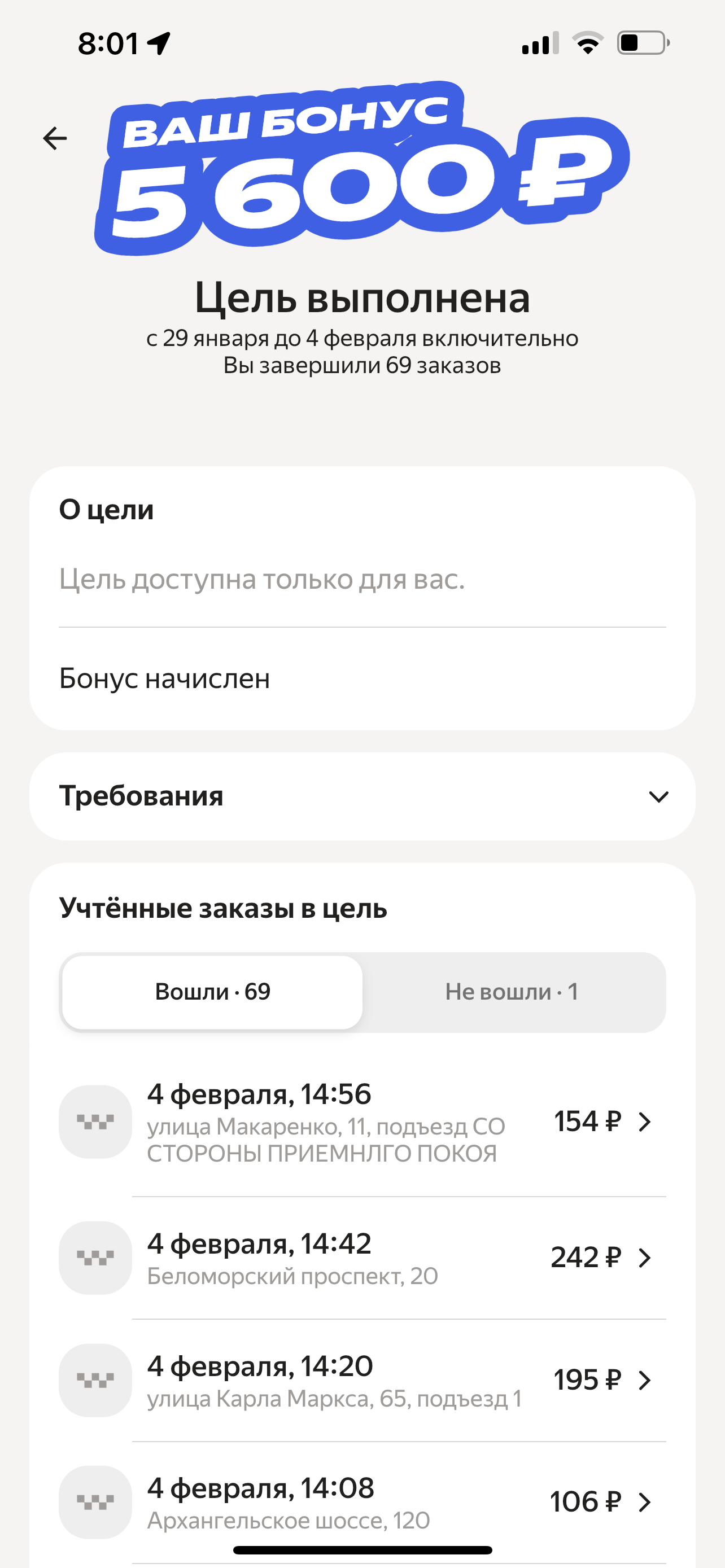Viewport: 725px width, 1568px height.
Task: Switch to the Не вошли · 1 tab
Action: 512,992
